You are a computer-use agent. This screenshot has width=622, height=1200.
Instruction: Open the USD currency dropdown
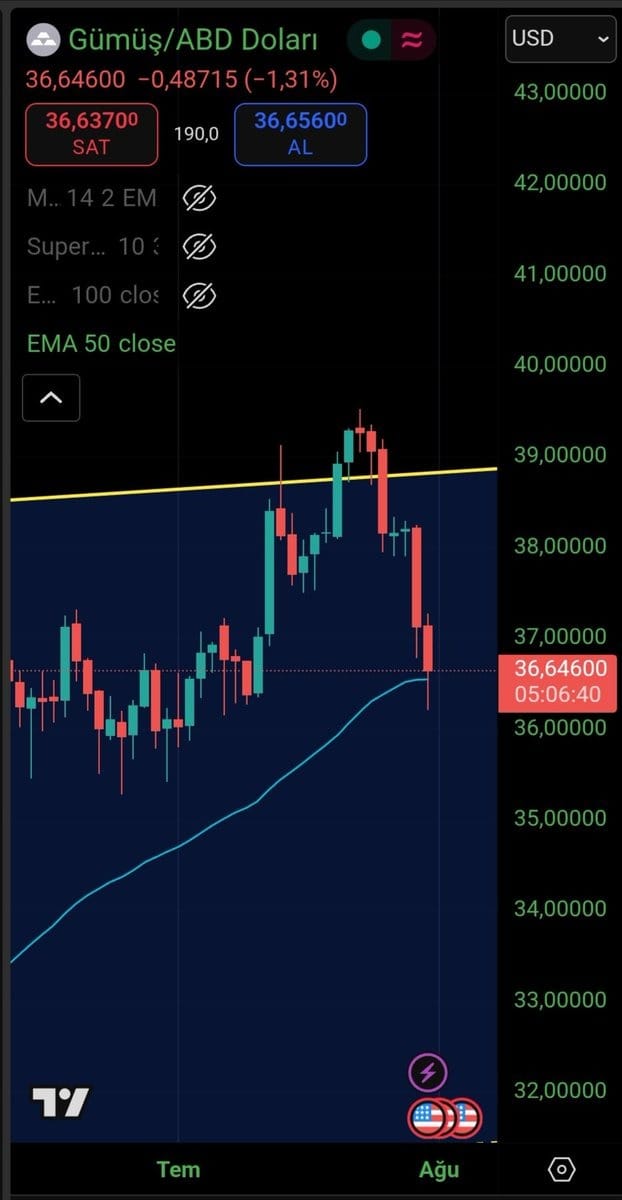coord(560,39)
